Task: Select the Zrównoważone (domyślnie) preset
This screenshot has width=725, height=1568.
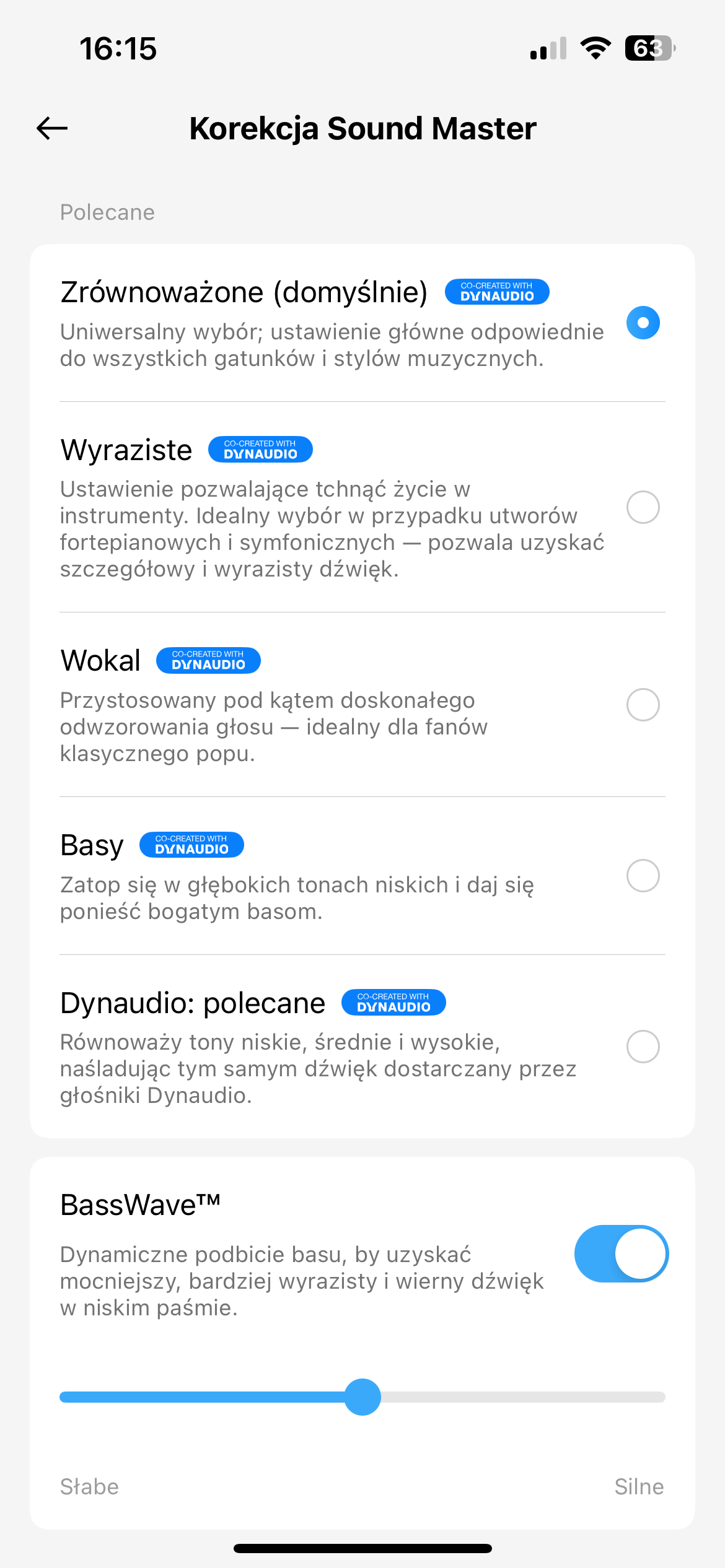Action: 643,323
